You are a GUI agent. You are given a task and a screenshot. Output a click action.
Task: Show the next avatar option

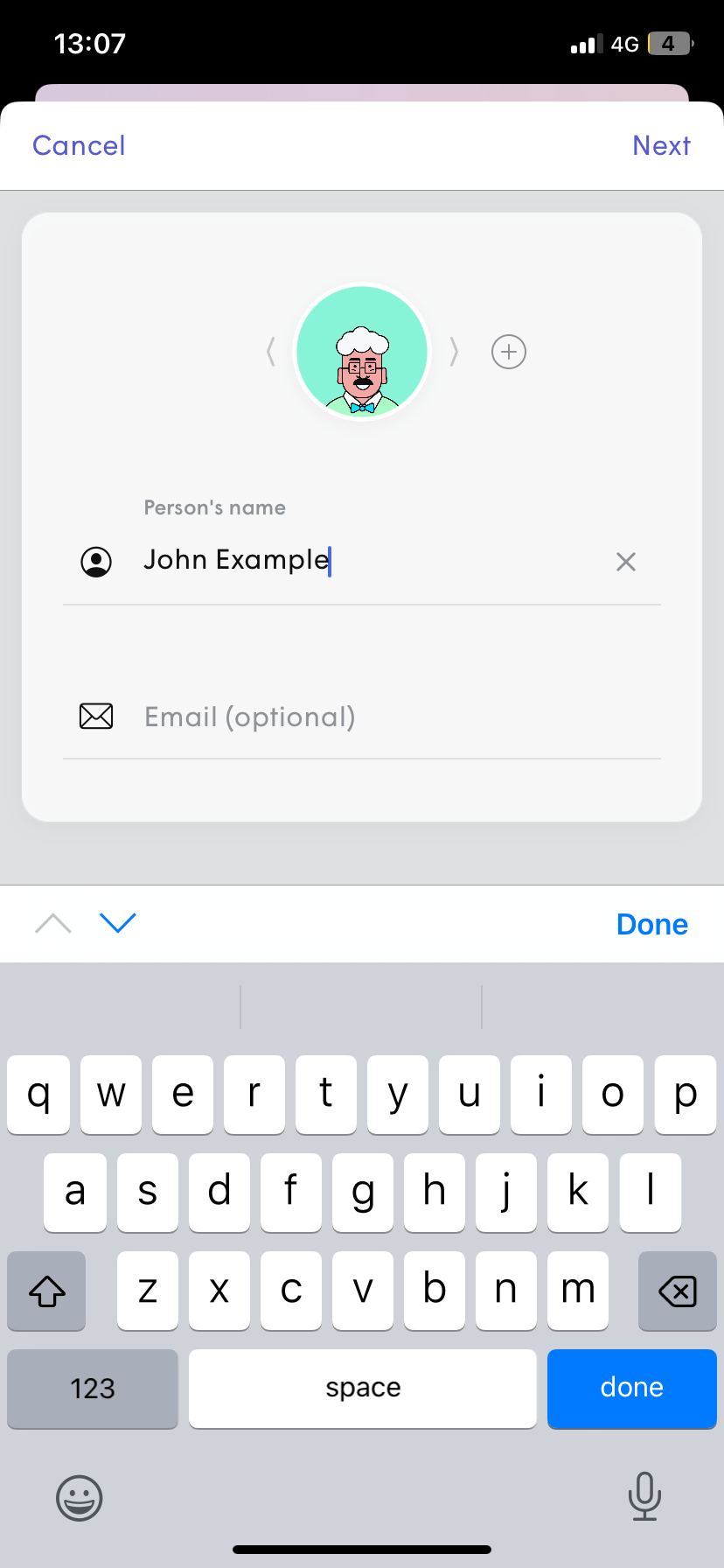[453, 353]
